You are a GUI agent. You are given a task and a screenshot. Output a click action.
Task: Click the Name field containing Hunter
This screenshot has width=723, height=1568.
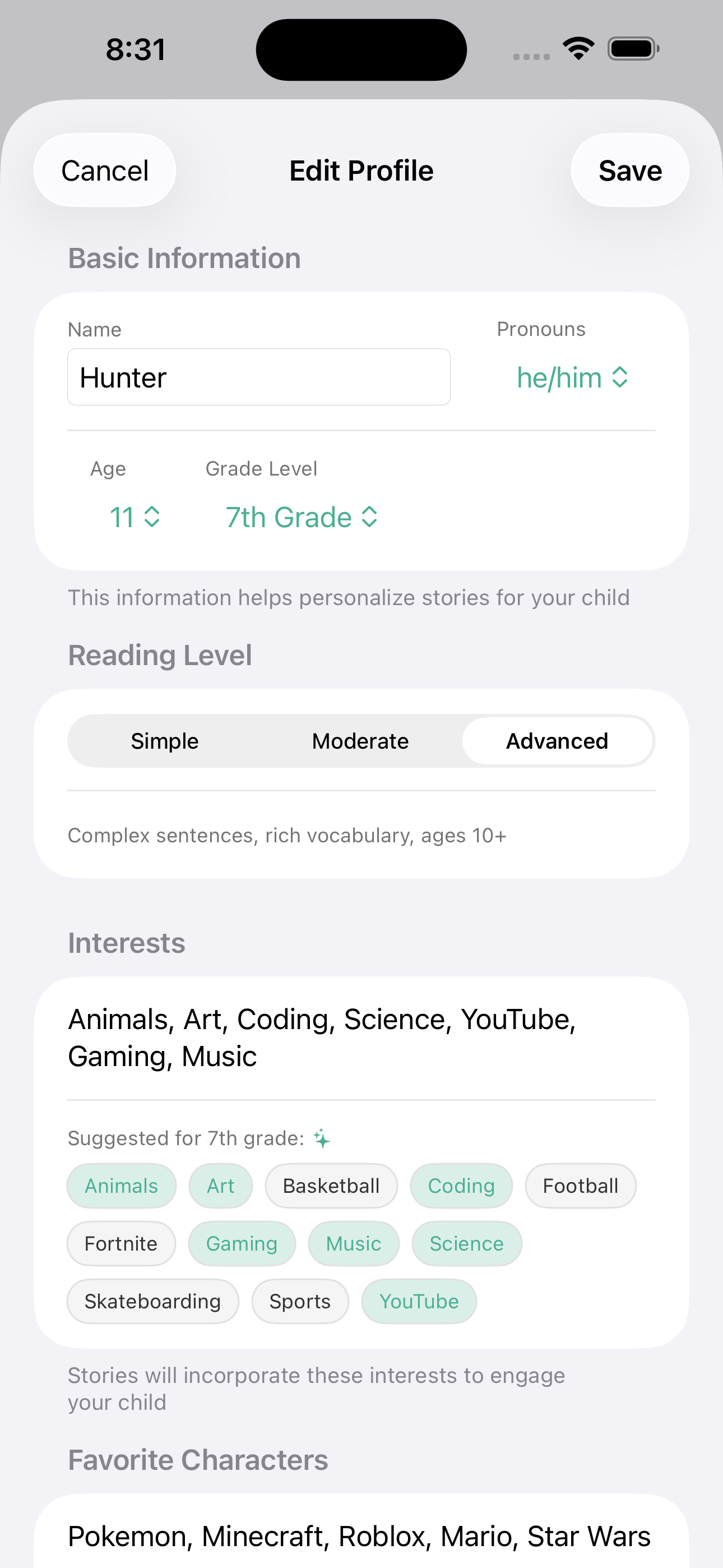tap(258, 377)
